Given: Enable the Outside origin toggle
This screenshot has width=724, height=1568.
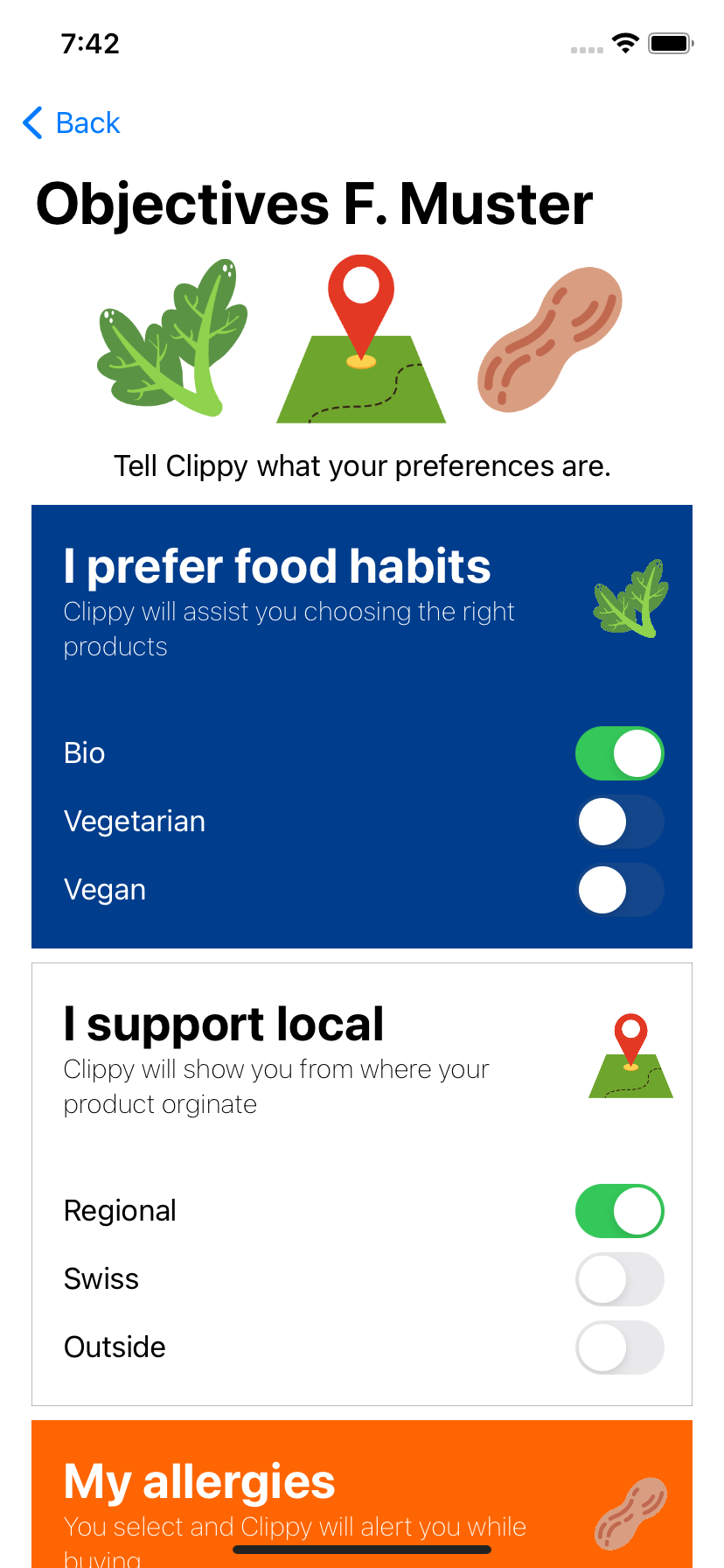Looking at the screenshot, I should [x=620, y=1347].
